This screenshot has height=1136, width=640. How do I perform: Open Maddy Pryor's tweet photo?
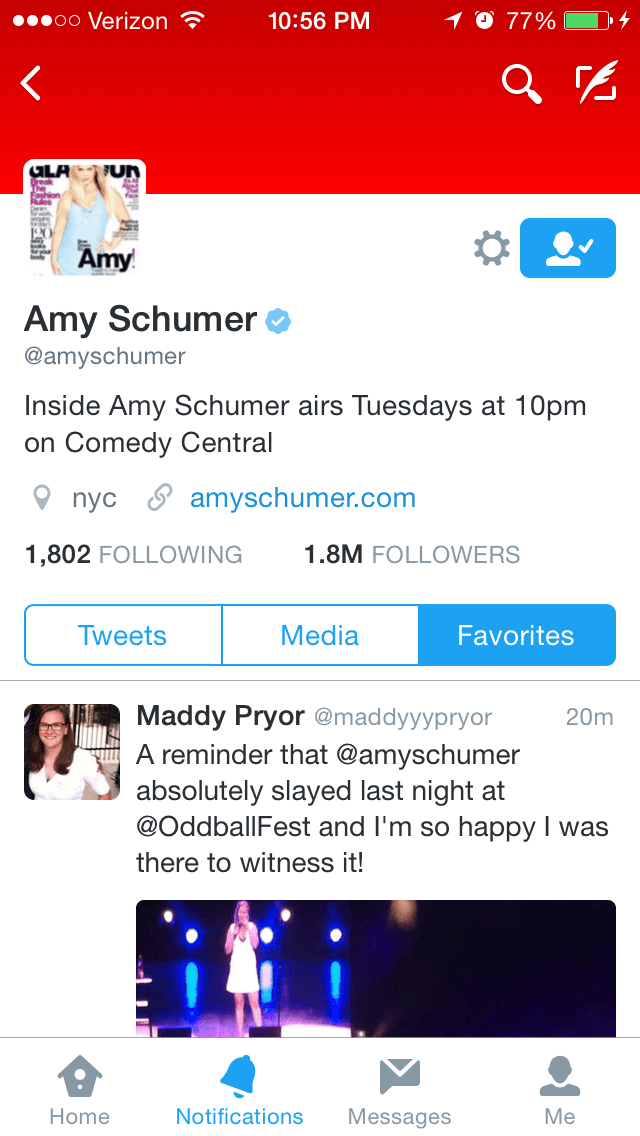pos(375,968)
